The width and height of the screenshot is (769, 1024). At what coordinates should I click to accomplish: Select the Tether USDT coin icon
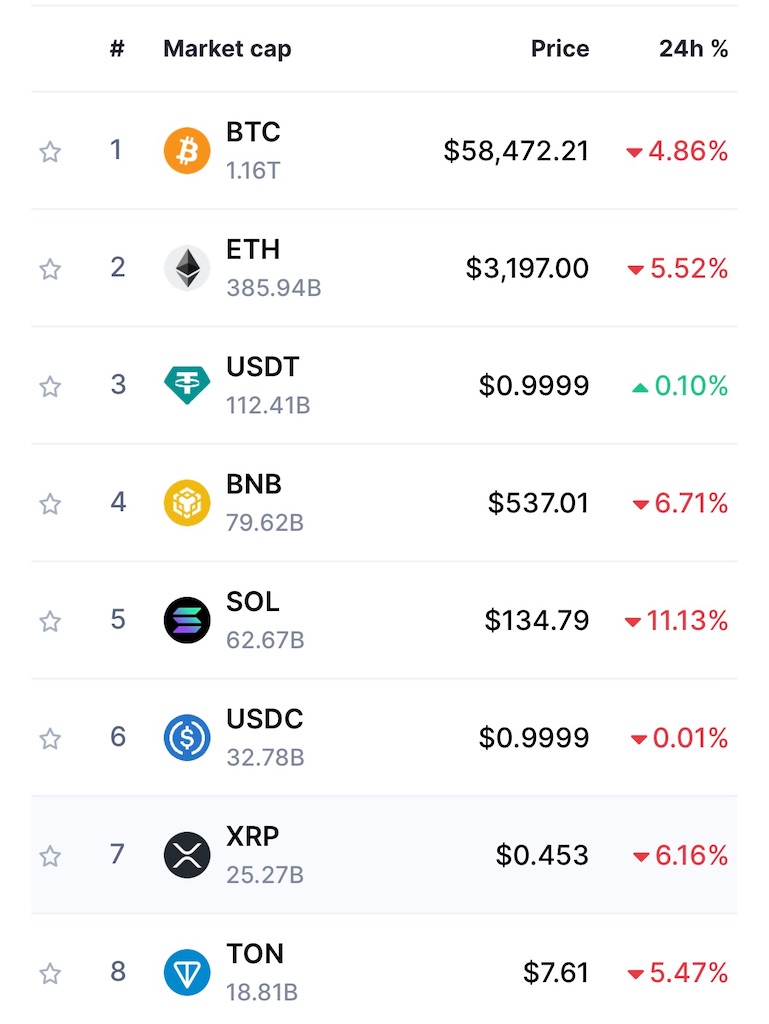186,385
